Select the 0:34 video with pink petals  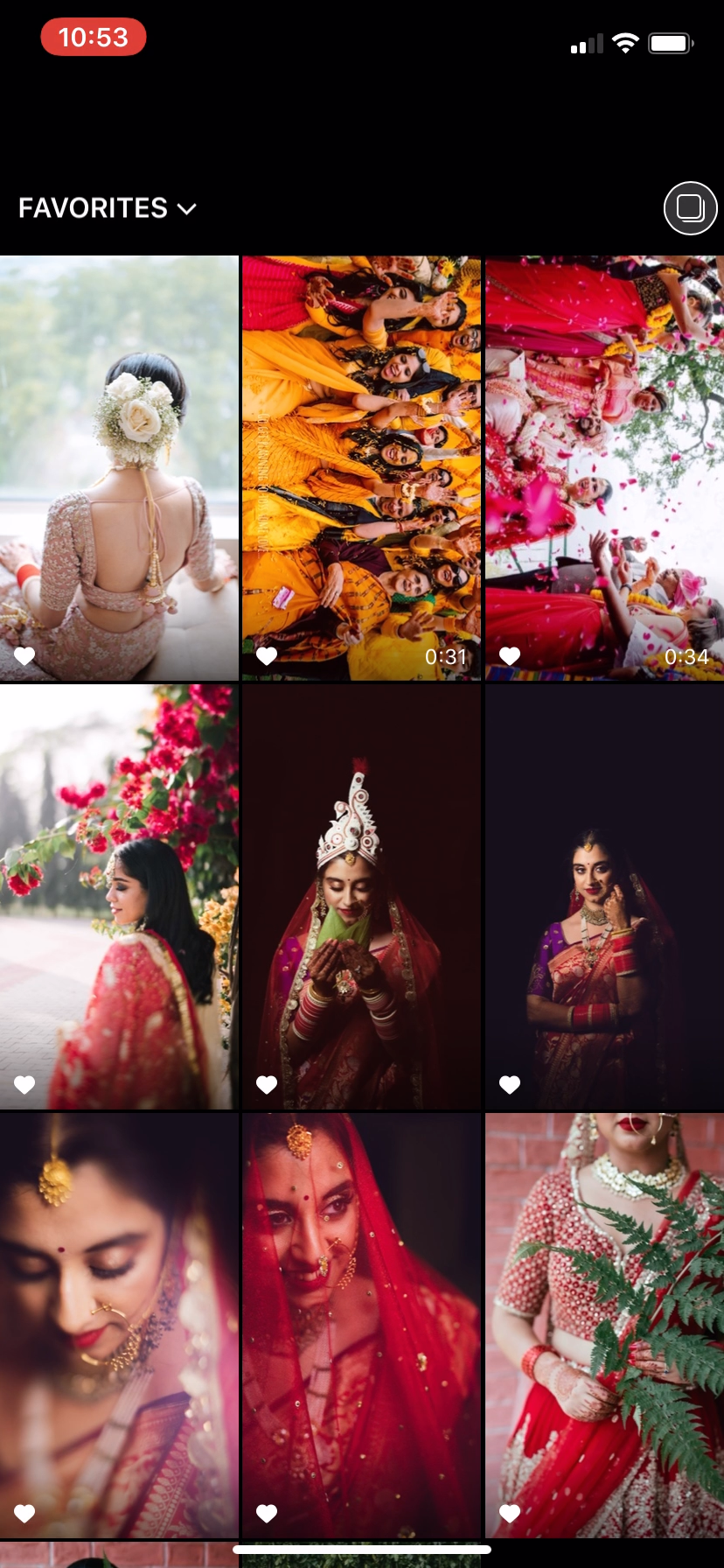coord(604,468)
